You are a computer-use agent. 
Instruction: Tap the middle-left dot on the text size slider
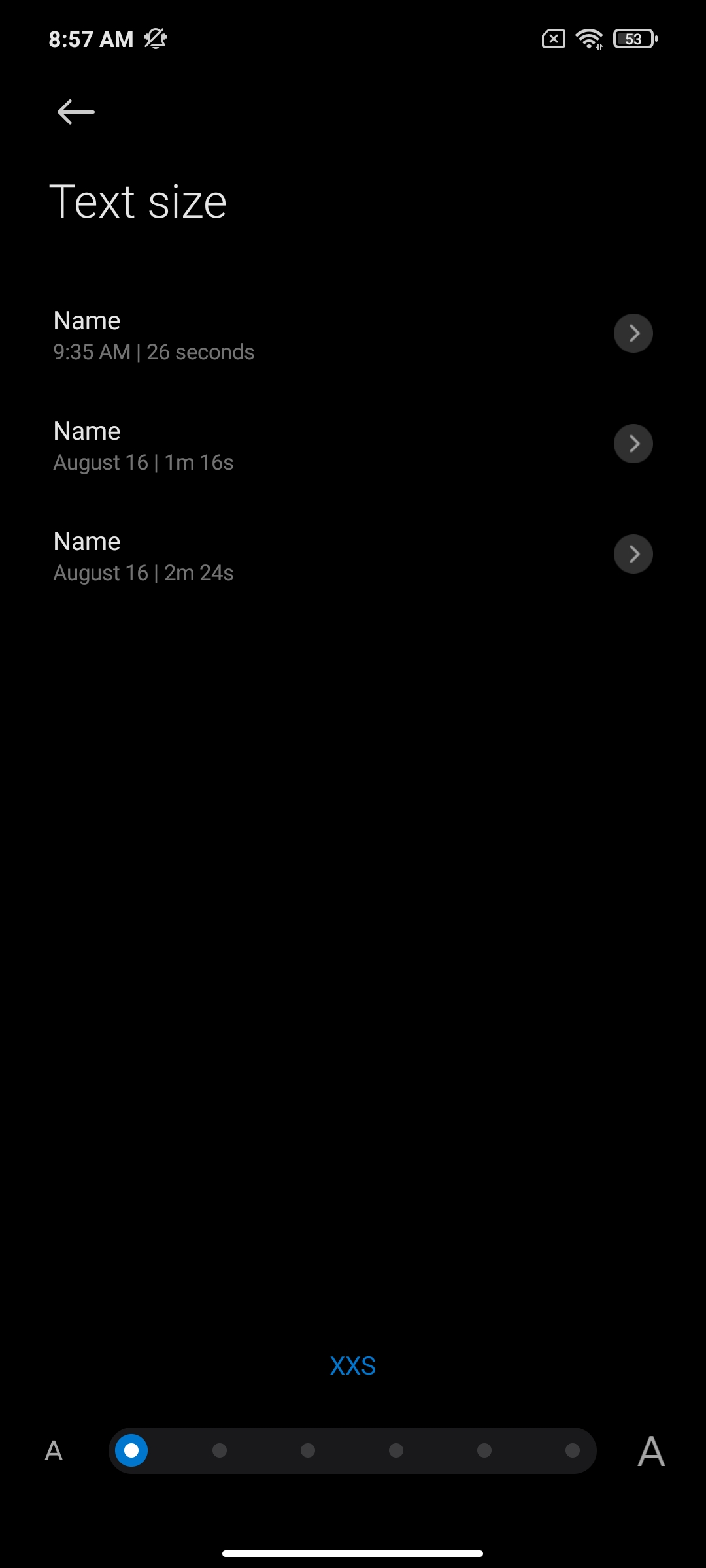click(308, 1450)
